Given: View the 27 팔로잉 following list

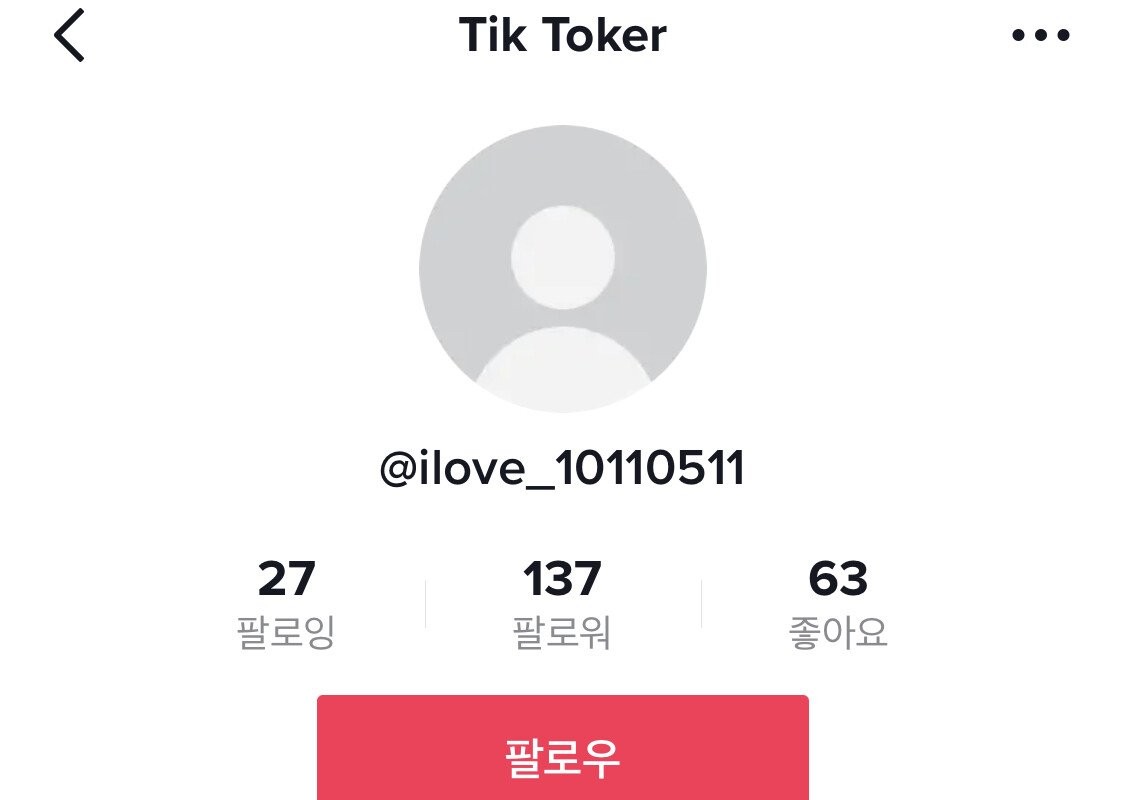Looking at the screenshot, I should click(286, 603).
